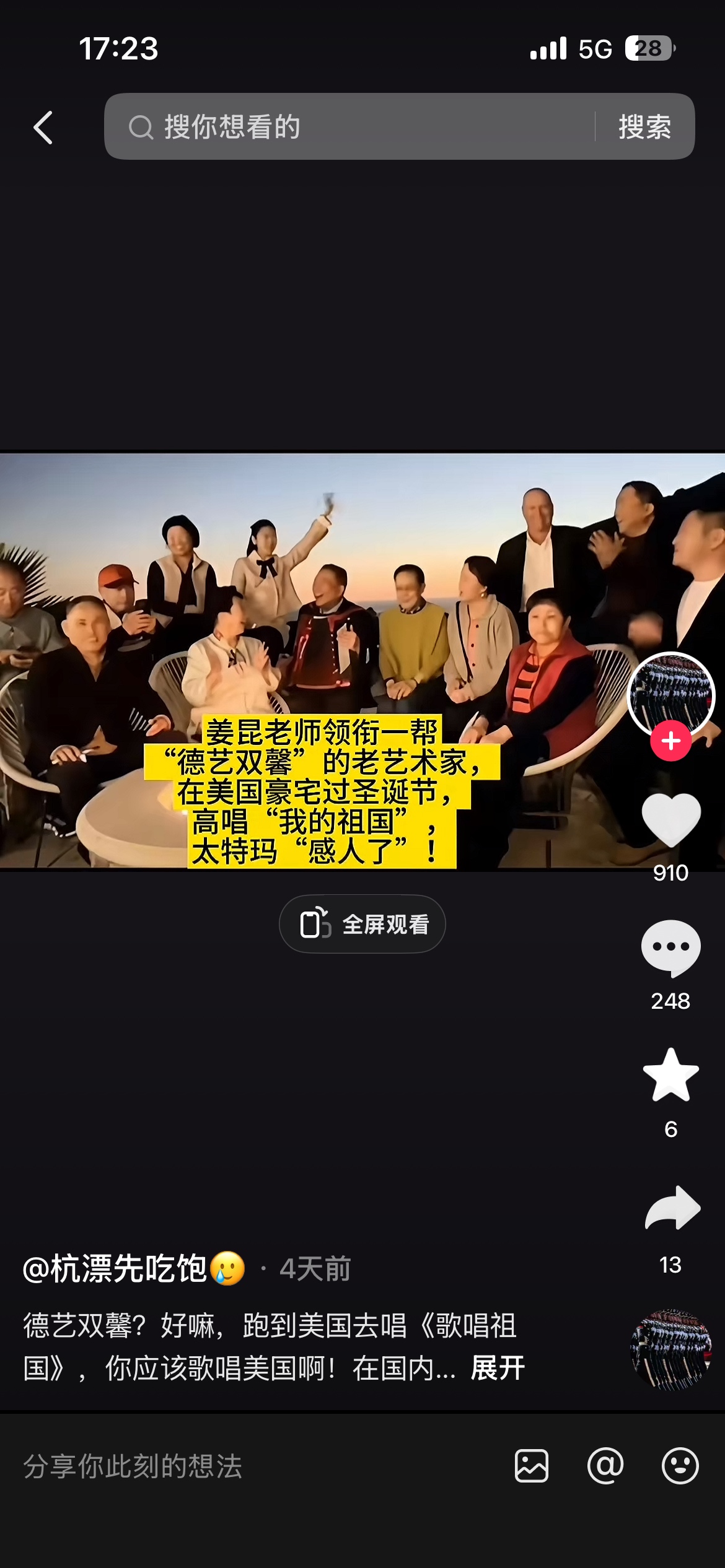
Task: Open the comments bubble
Action: coord(671,947)
